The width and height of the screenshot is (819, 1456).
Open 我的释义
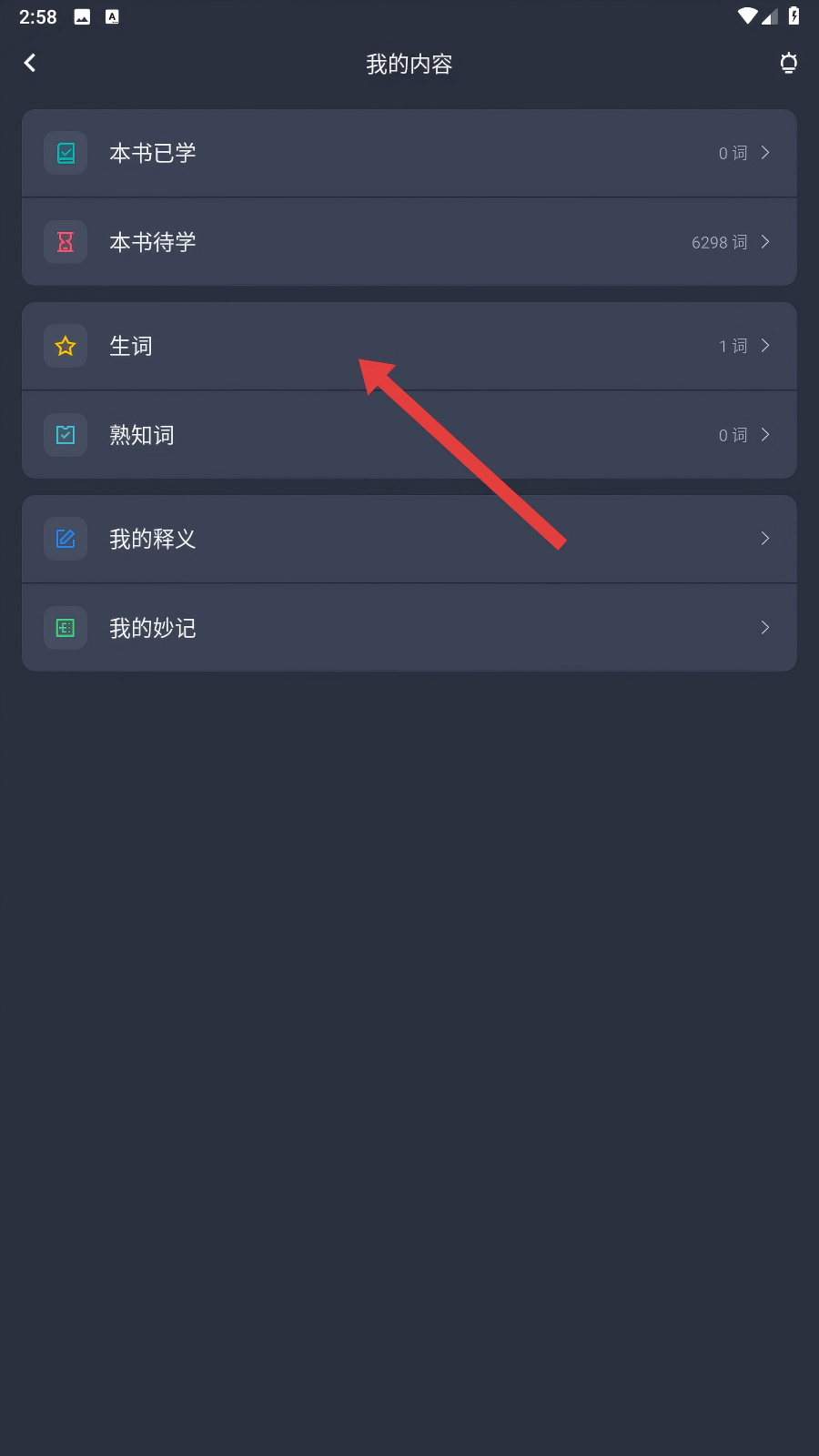tap(409, 539)
